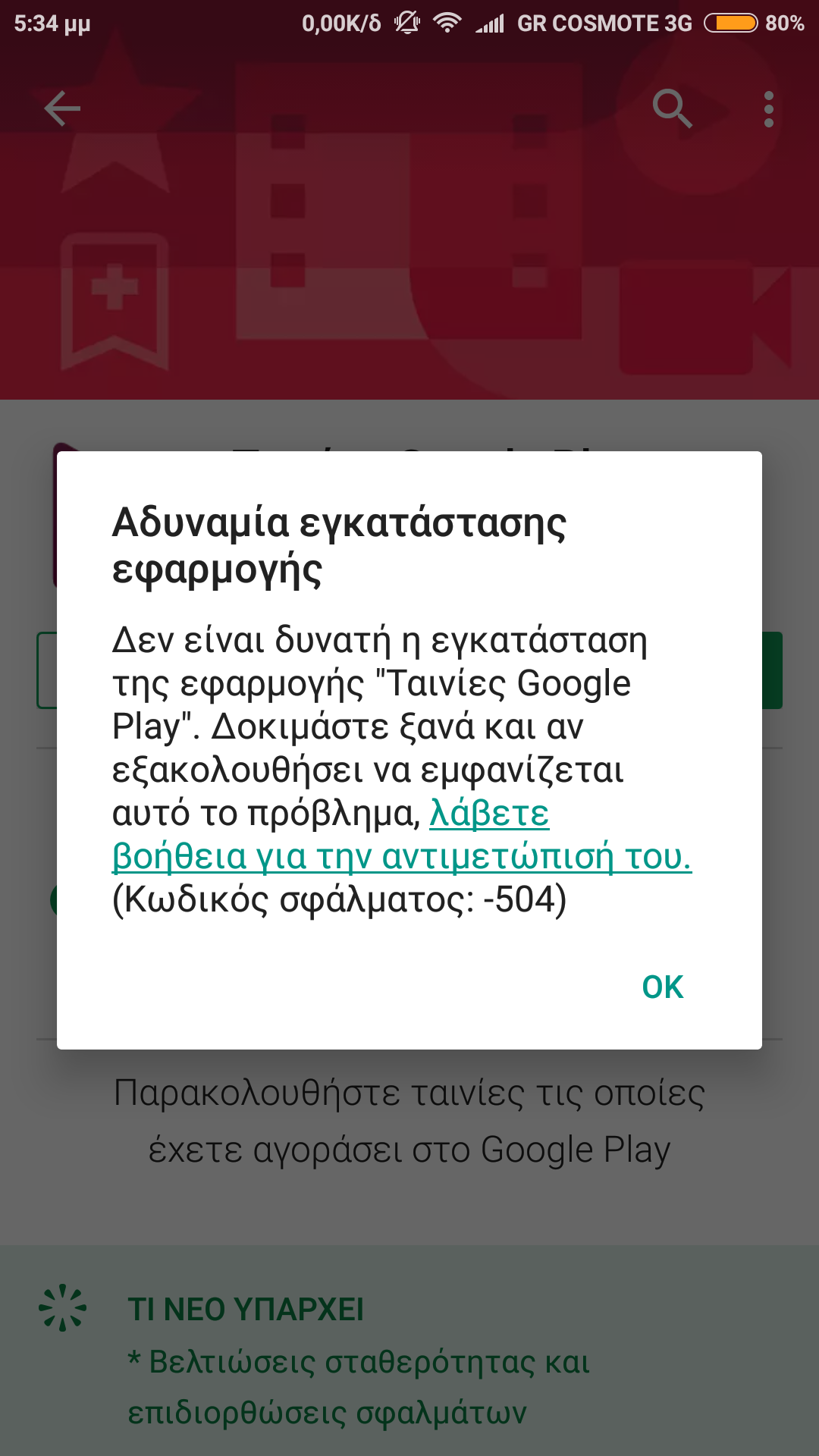Go back with the top-left arrow
Viewport: 819px width, 1456px height.
point(62,108)
